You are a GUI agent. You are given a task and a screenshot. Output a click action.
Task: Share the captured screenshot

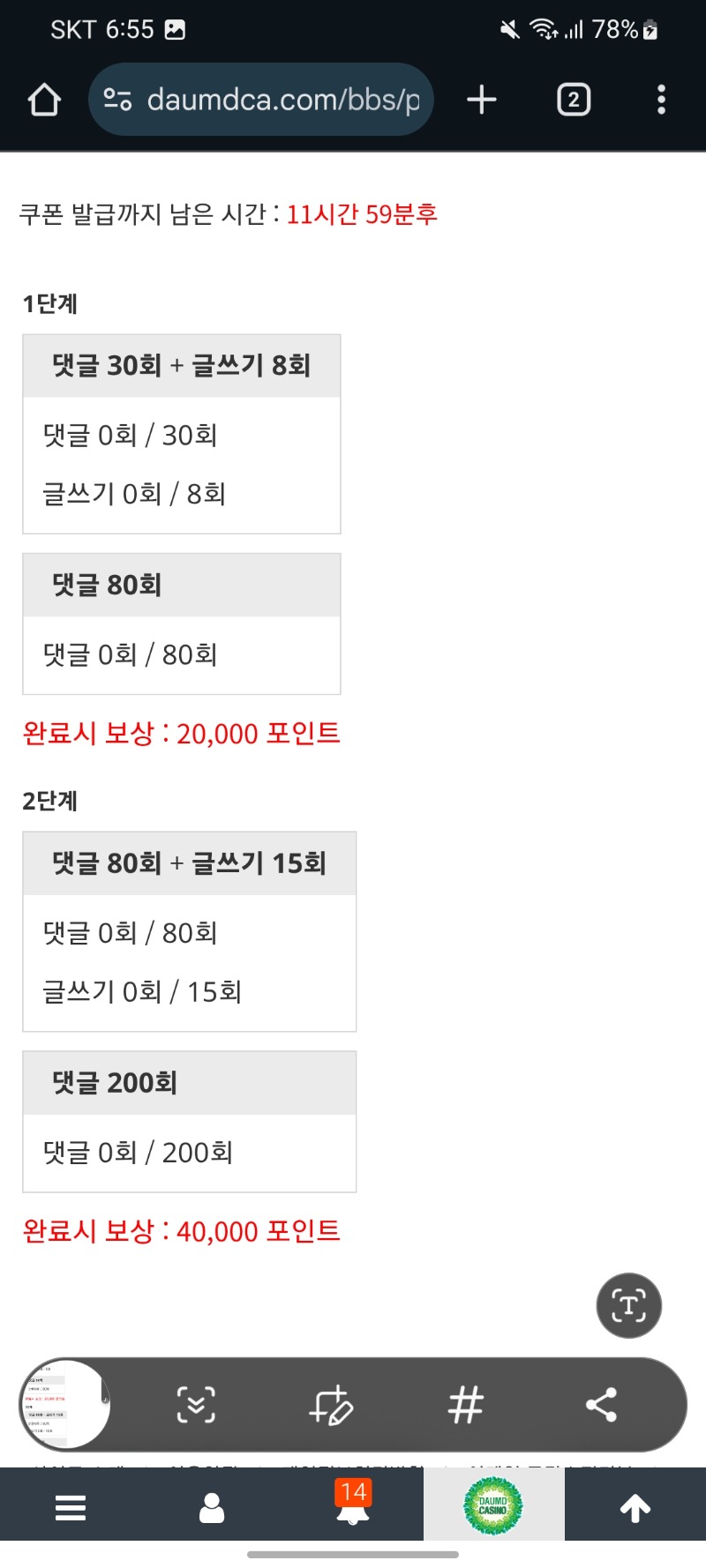click(x=601, y=1404)
